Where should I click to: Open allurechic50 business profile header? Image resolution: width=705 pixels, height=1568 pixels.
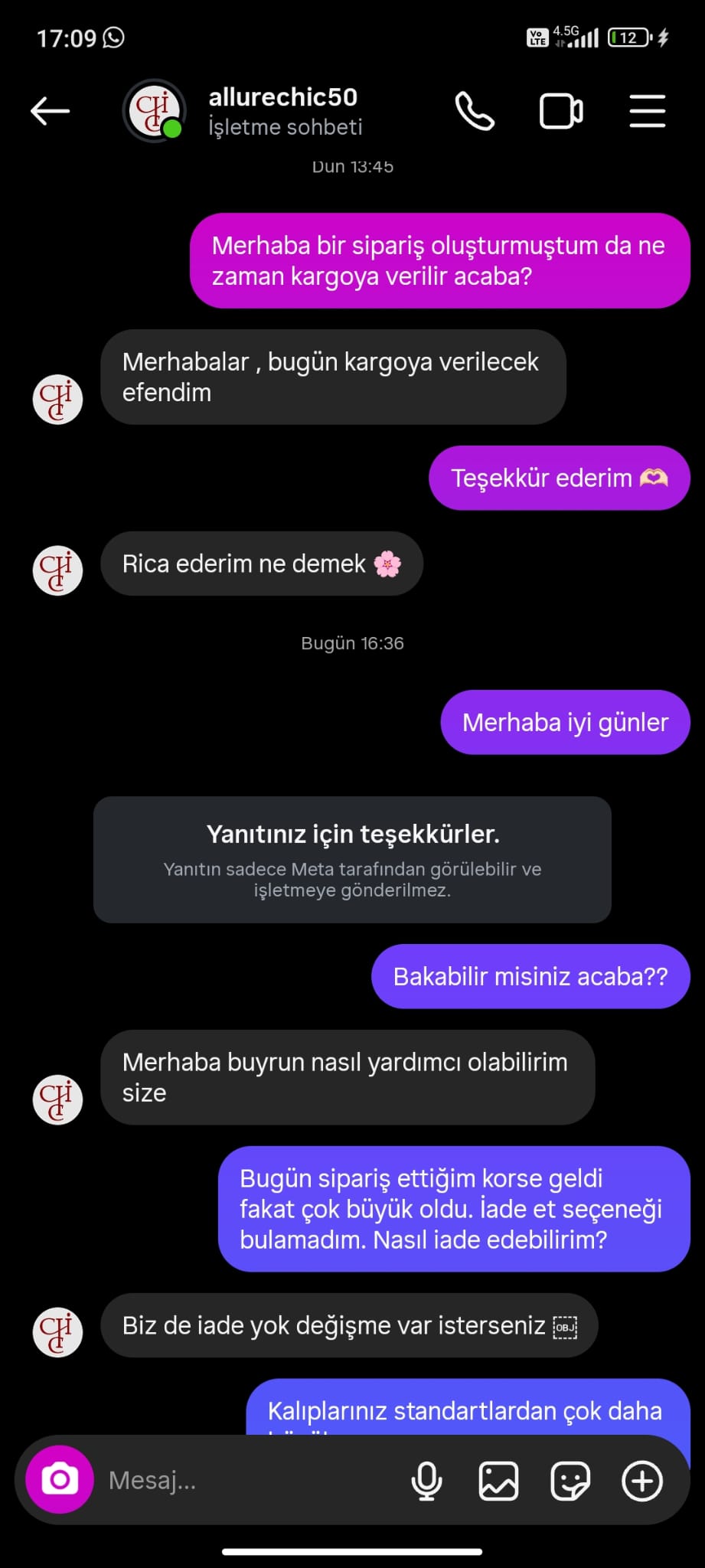[284, 111]
